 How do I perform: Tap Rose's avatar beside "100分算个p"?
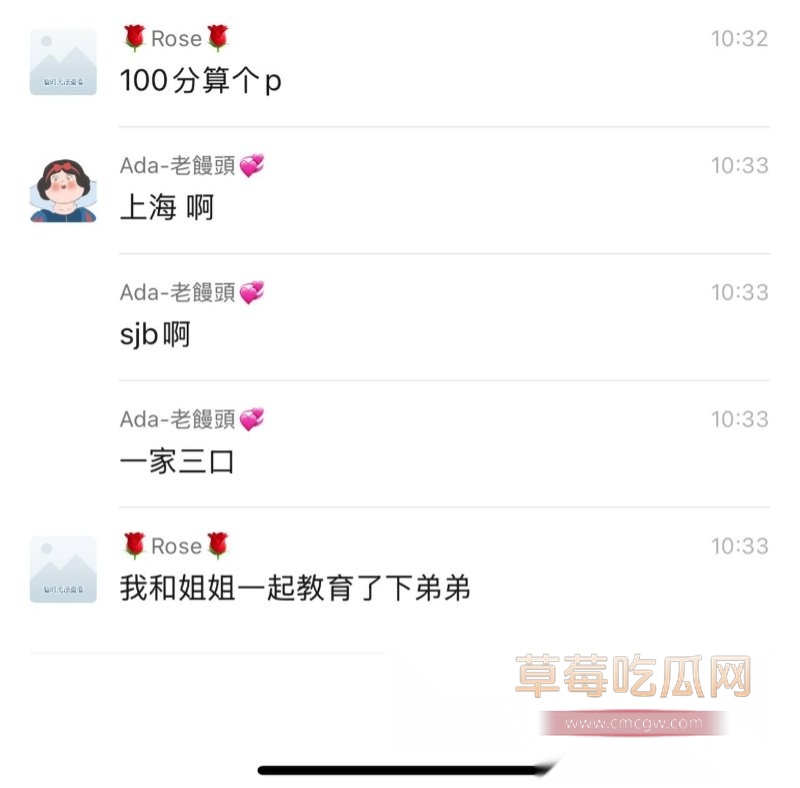coord(63,62)
